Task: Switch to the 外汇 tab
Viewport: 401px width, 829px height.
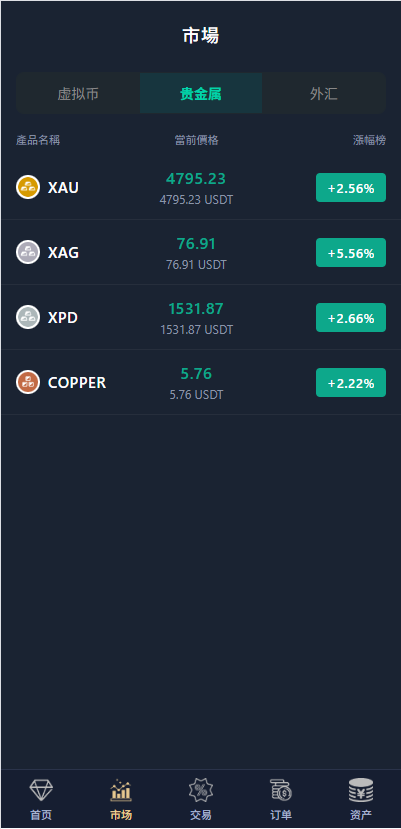Action: [x=324, y=94]
